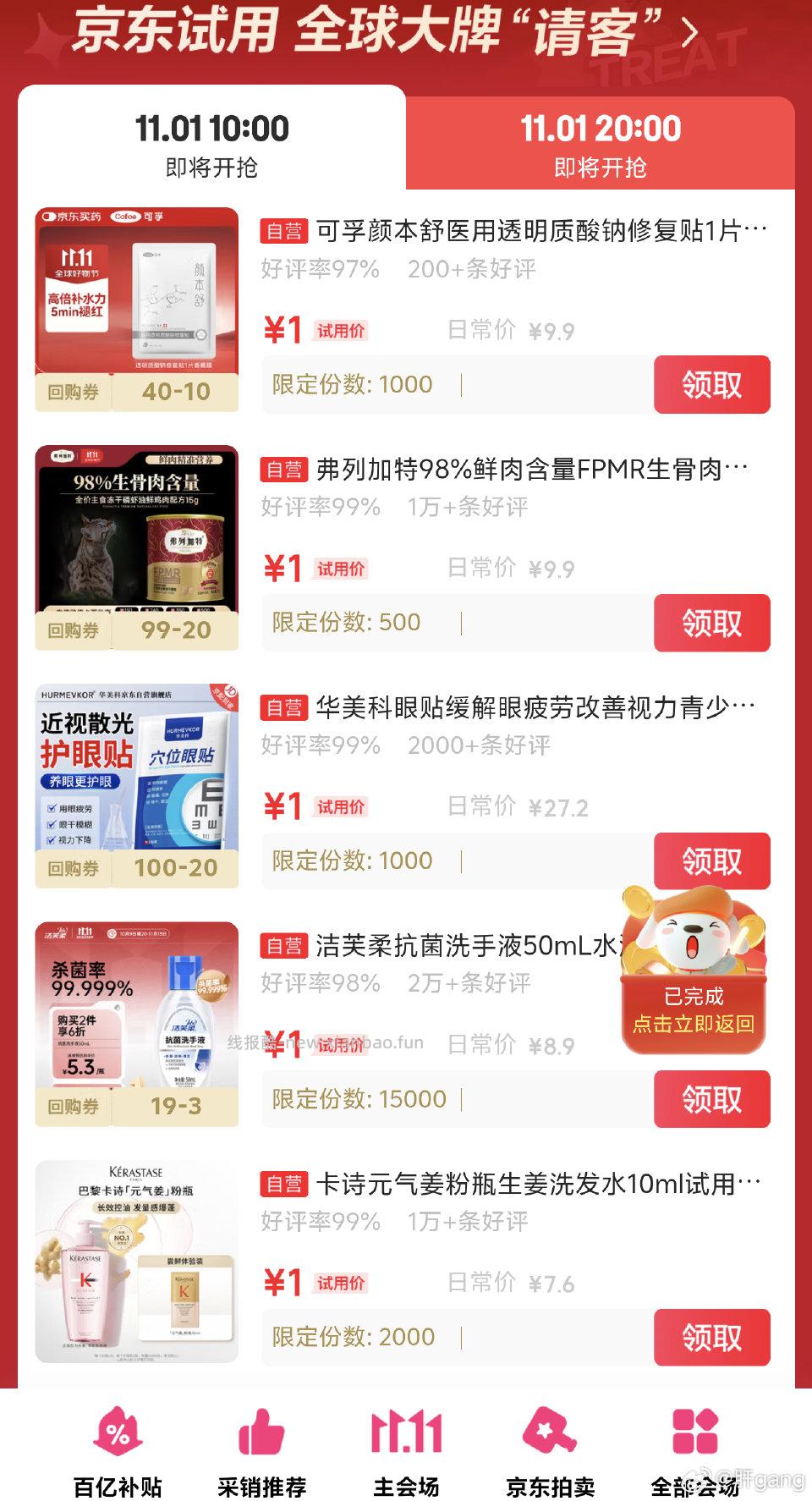Claim 领取 for the 华美科眼贴 eye patch
The height and width of the screenshot is (1501, 812).
712,860
